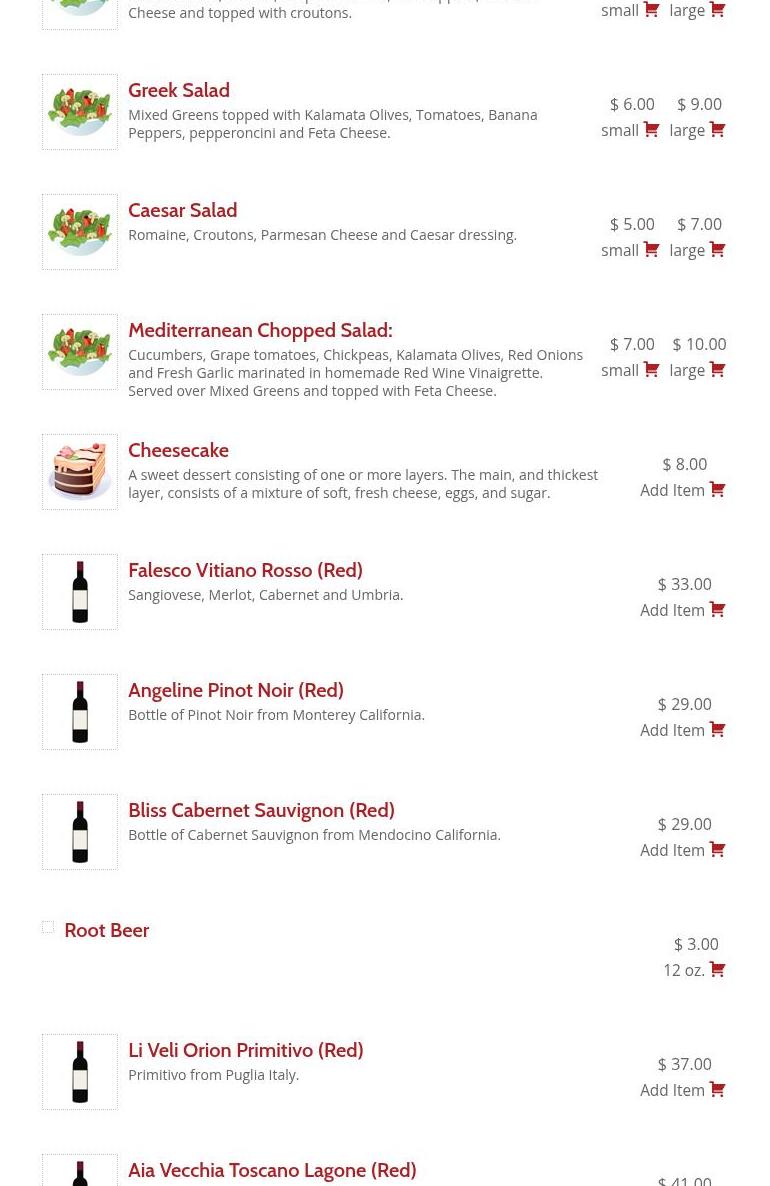Open the Root Beer item title
770x1186 pixels.
(x=106, y=930)
